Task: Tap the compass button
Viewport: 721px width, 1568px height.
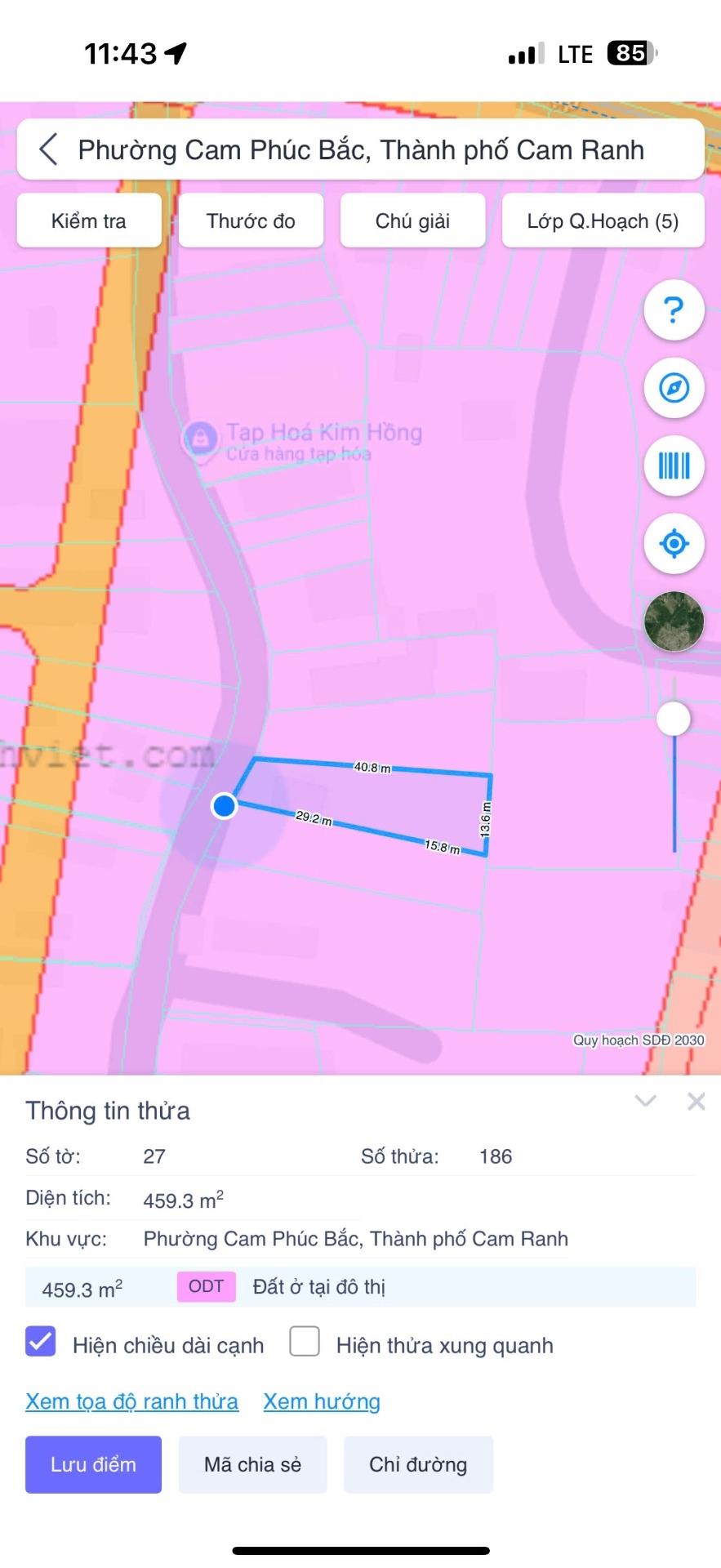Action: tap(674, 388)
